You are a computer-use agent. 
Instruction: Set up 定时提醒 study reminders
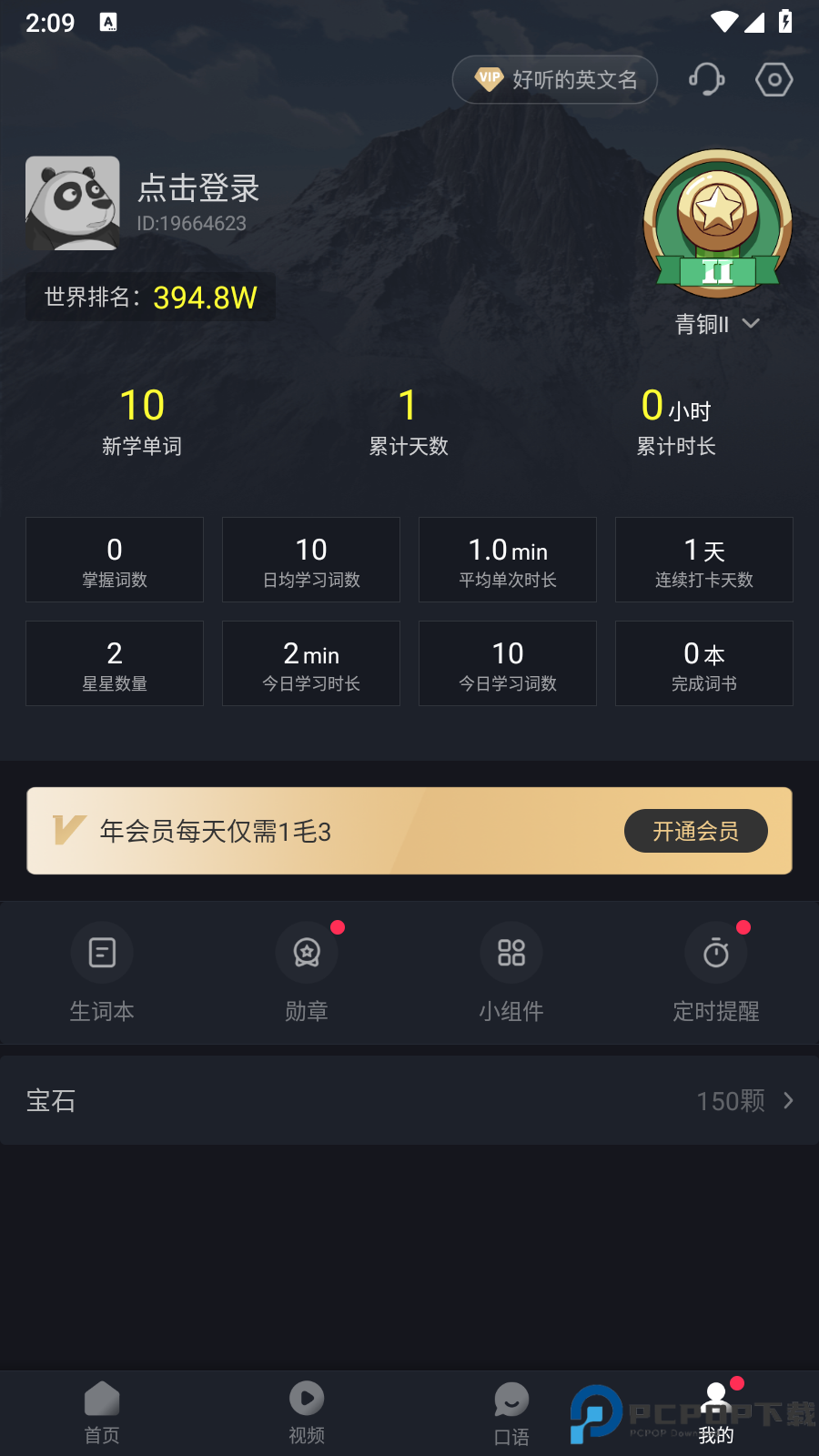(716, 972)
